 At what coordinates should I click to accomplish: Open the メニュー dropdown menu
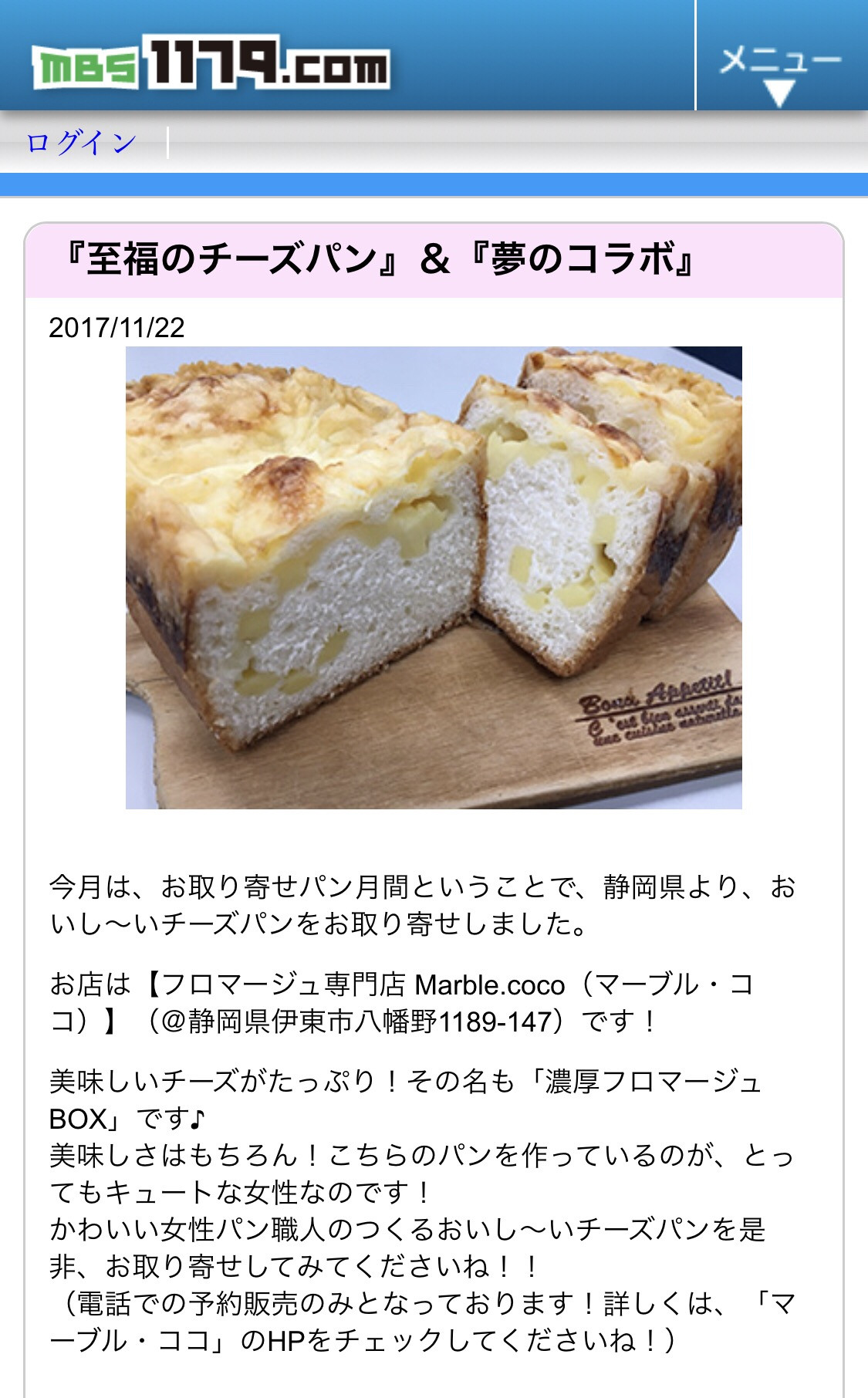coord(782,56)
